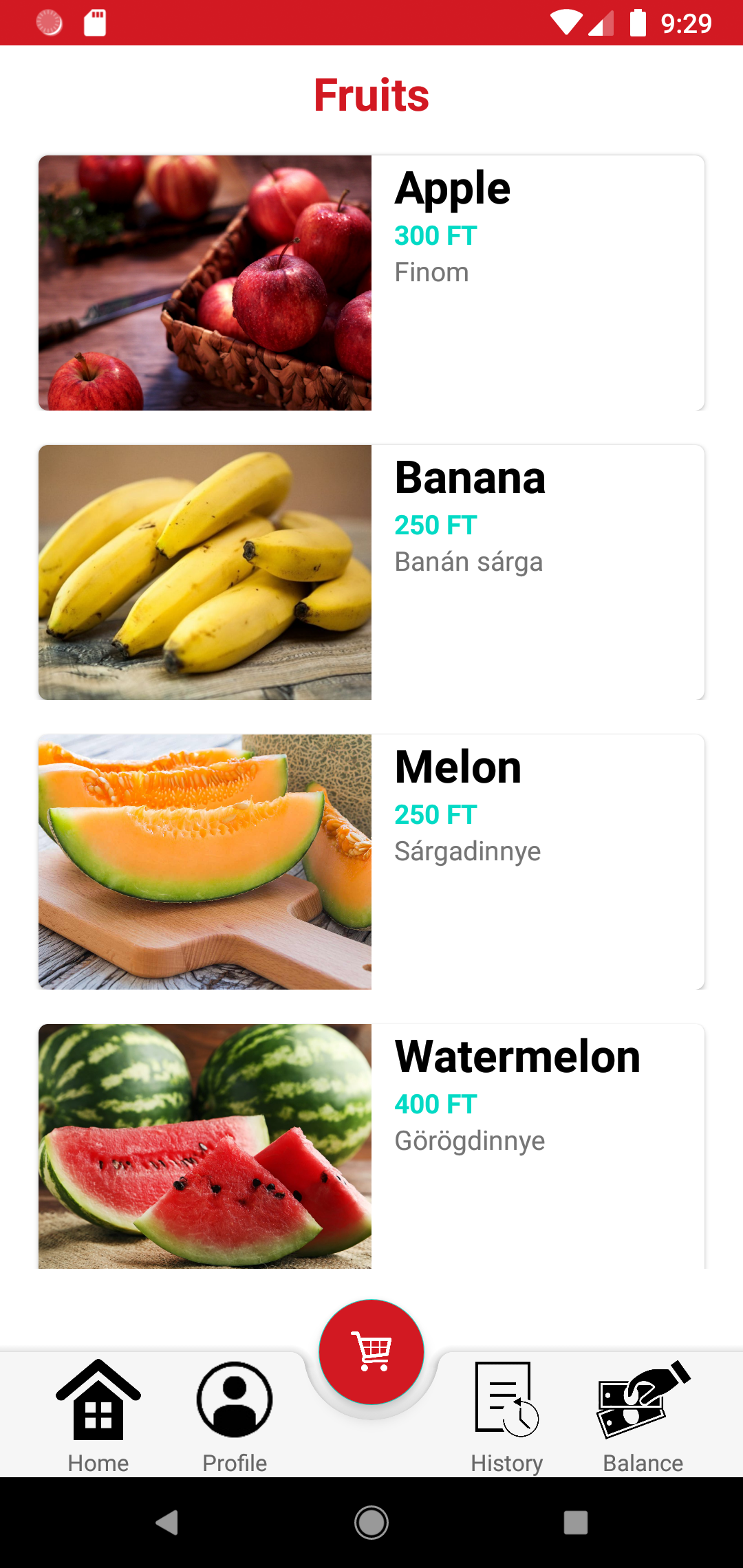Tap the SD card notification icon
The image size is (743, 1568).
click(95, 22)
